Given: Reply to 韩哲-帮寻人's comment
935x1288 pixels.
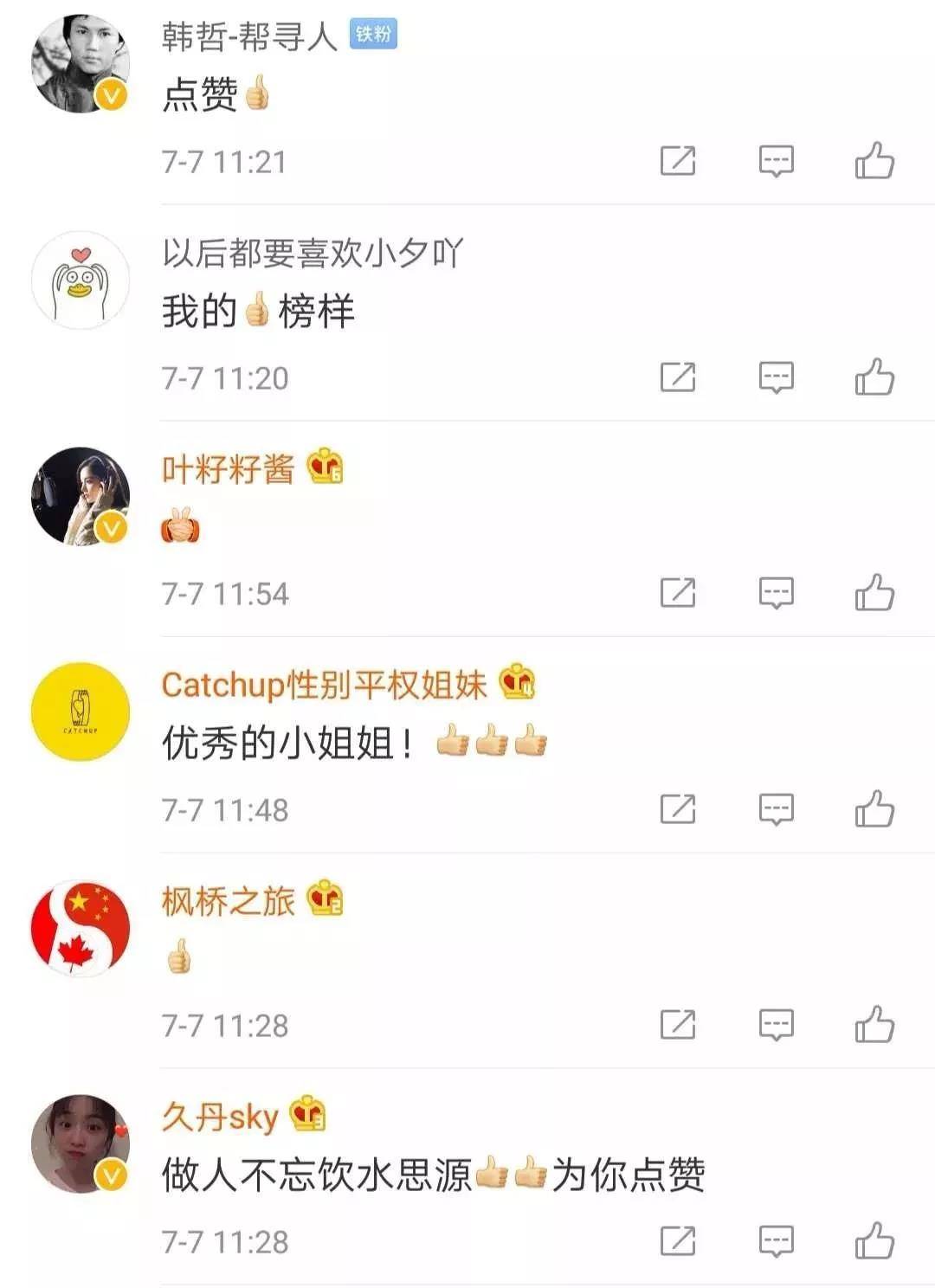Looking at the screenshot, I should 776,161.
